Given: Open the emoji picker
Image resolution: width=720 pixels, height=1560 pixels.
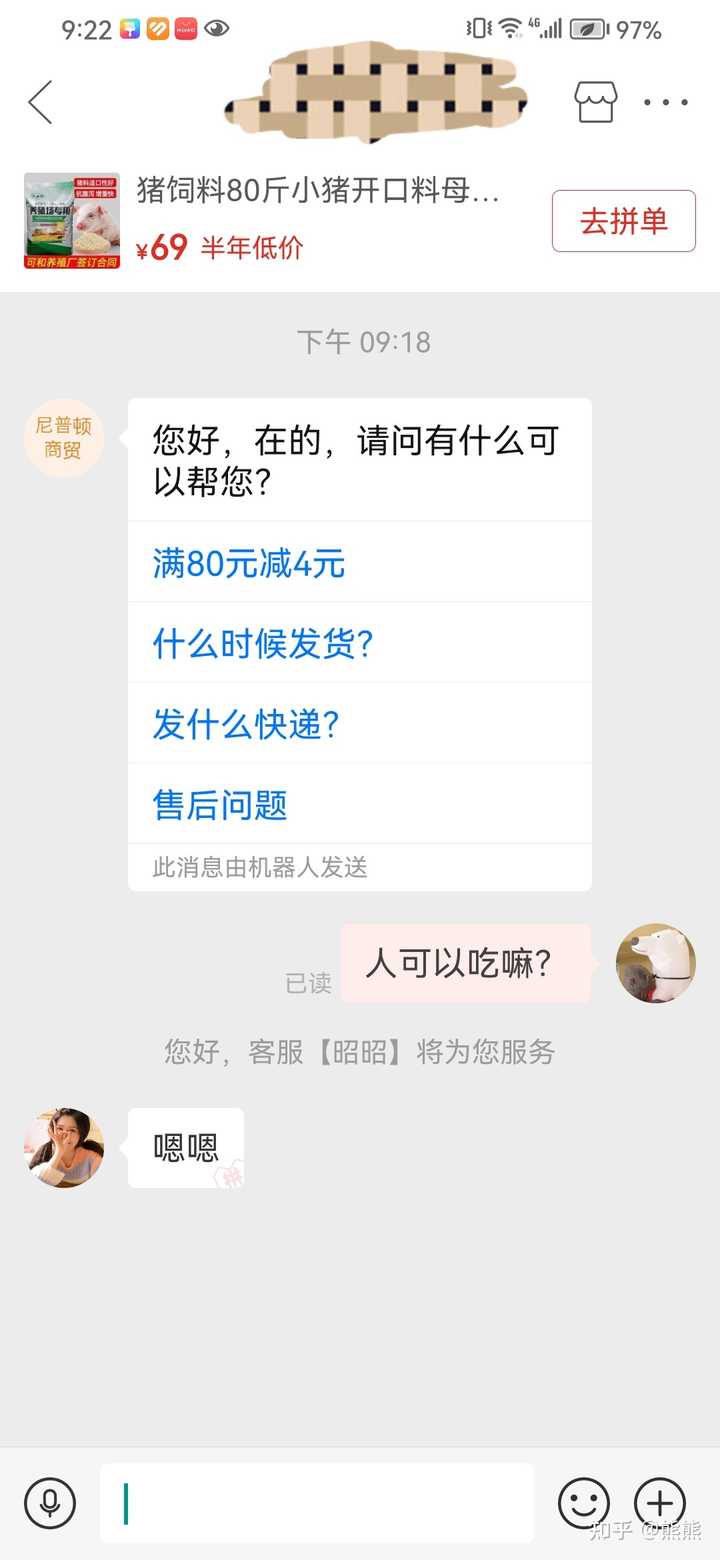Looking at the screenshot, I should tap(584, 1503).
